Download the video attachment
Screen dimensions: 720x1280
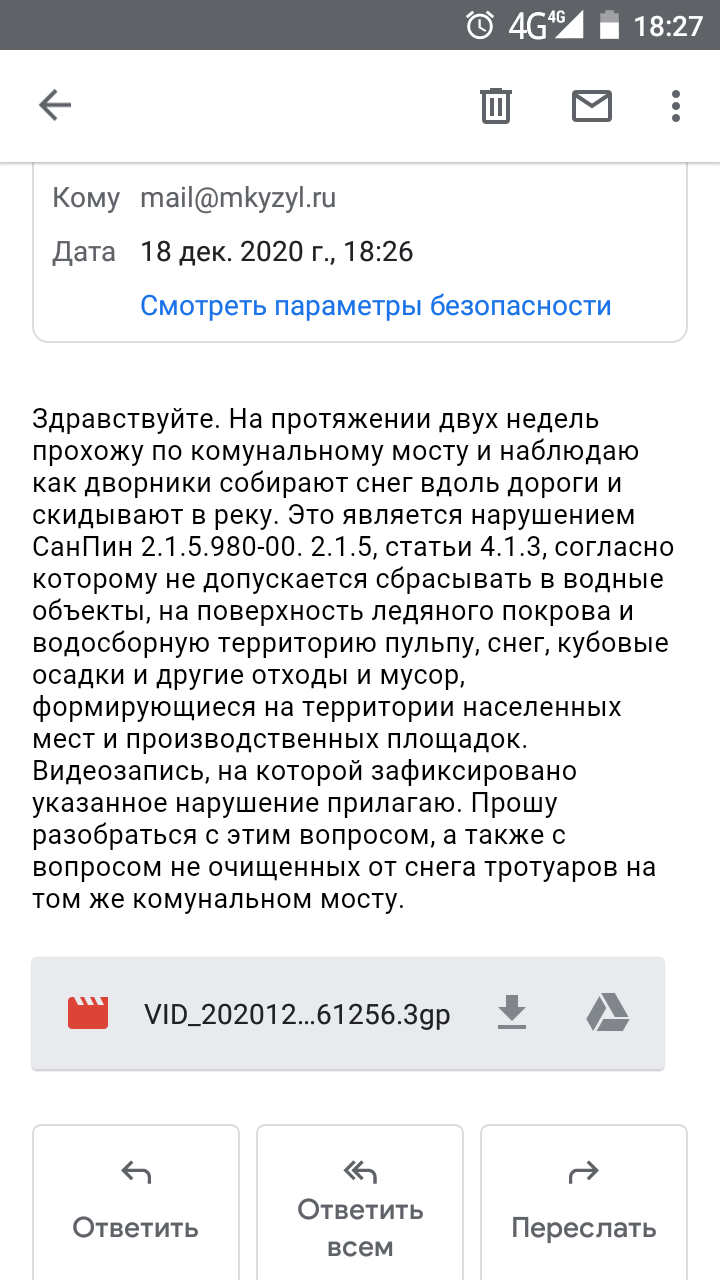click(512, 1014)
